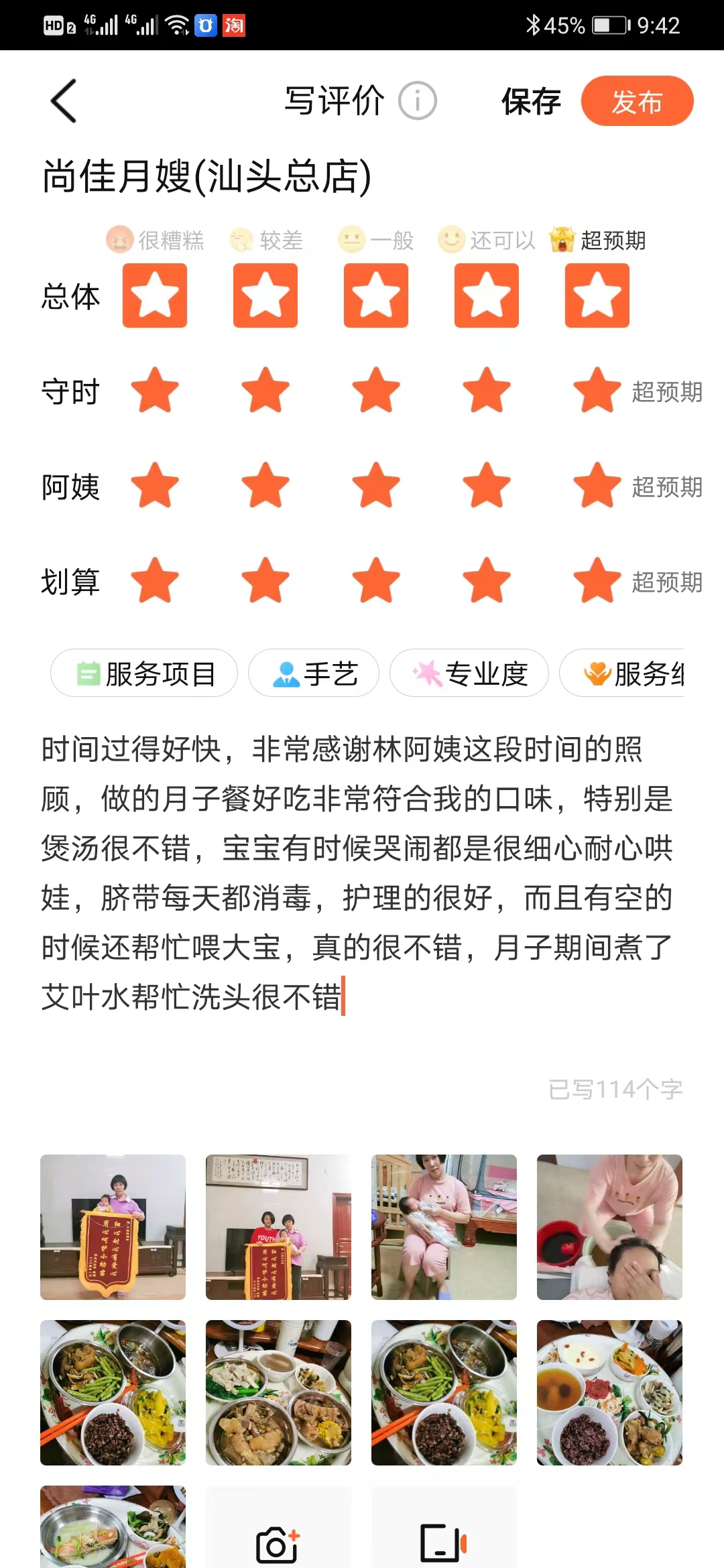Select the 服务项目 tag chip
This screenshot has height=1568, width=724.
click(x=144, y=673)
